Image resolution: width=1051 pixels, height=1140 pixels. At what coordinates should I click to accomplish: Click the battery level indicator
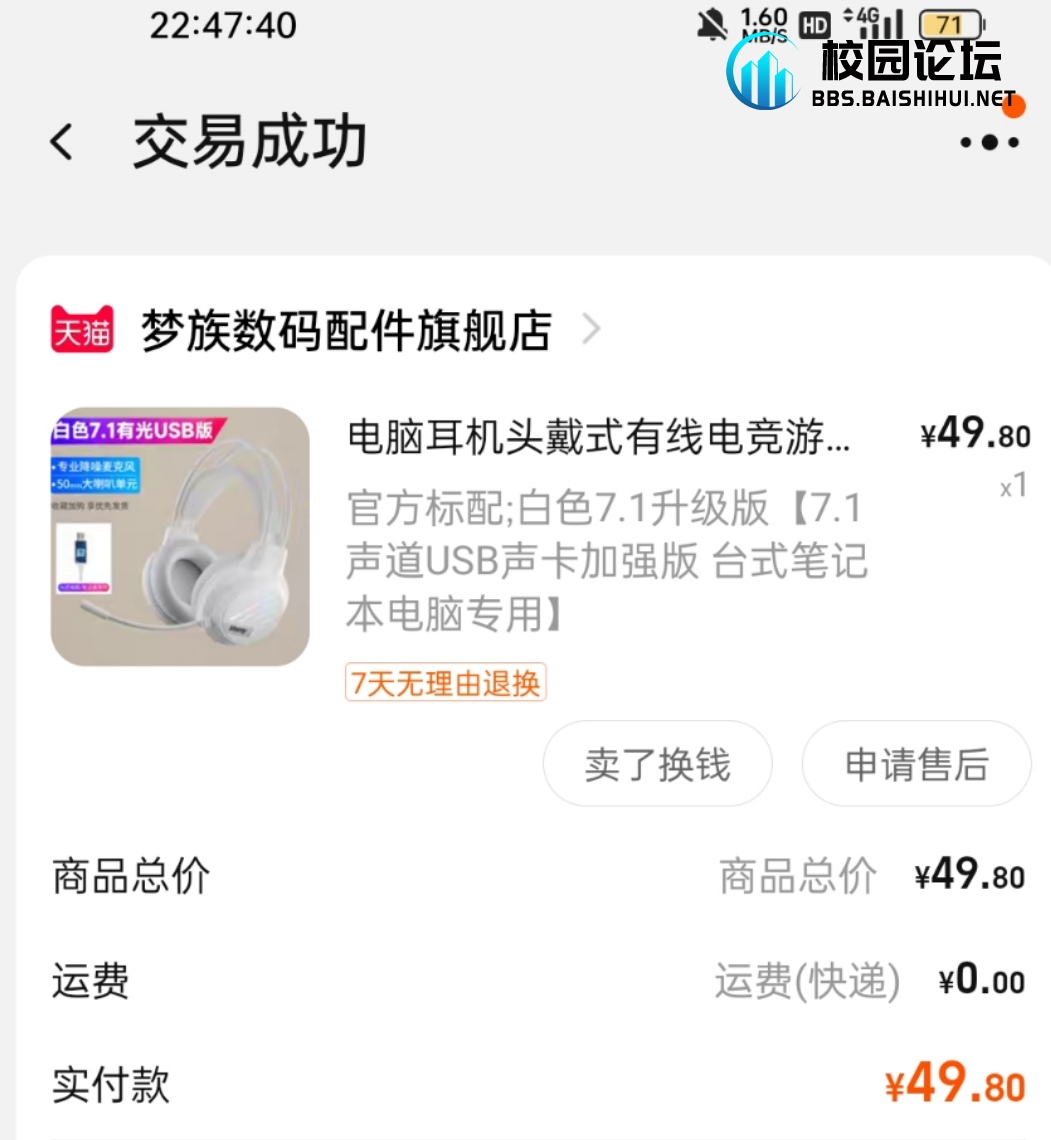click(948, 22)
